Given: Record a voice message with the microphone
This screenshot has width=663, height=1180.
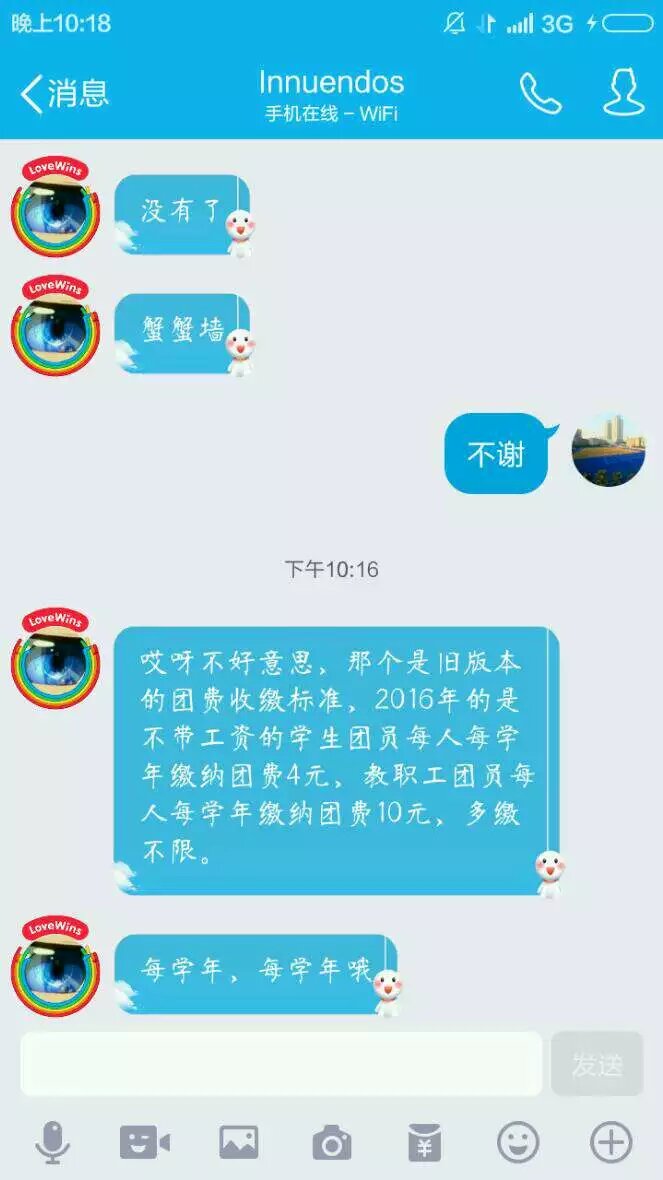Looking at the screenshot, I should [52, 1142].
